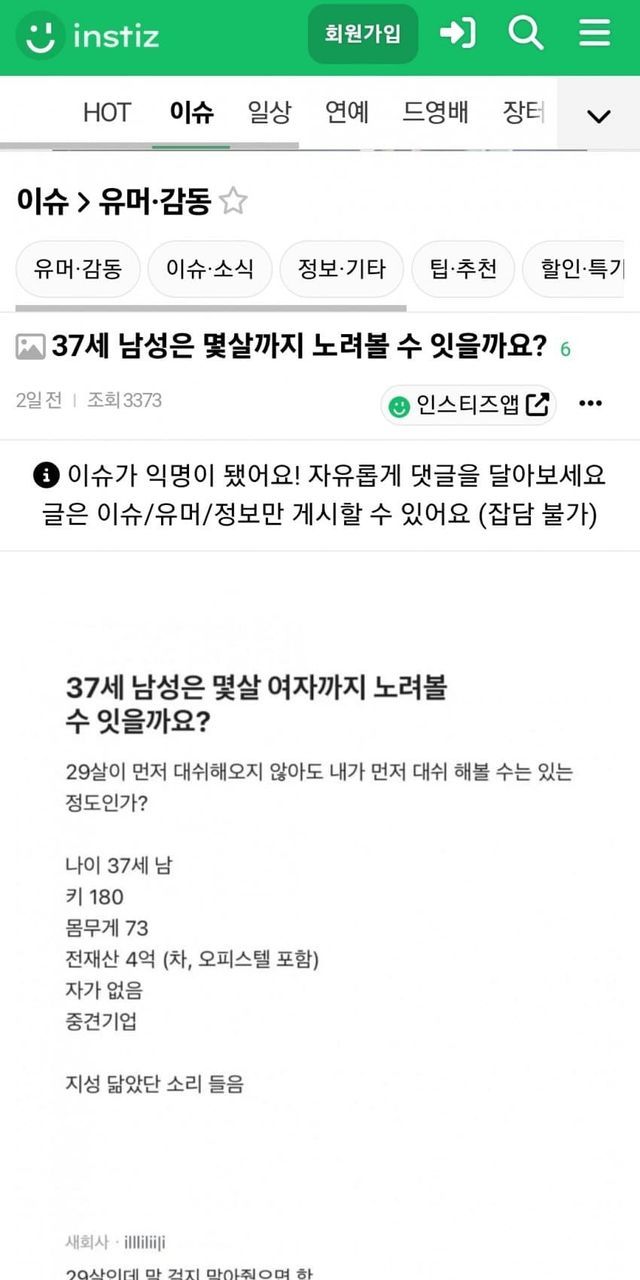Select the 팁·추천 chip
This screenshot has width=640, height=1280.
(463, 269)
